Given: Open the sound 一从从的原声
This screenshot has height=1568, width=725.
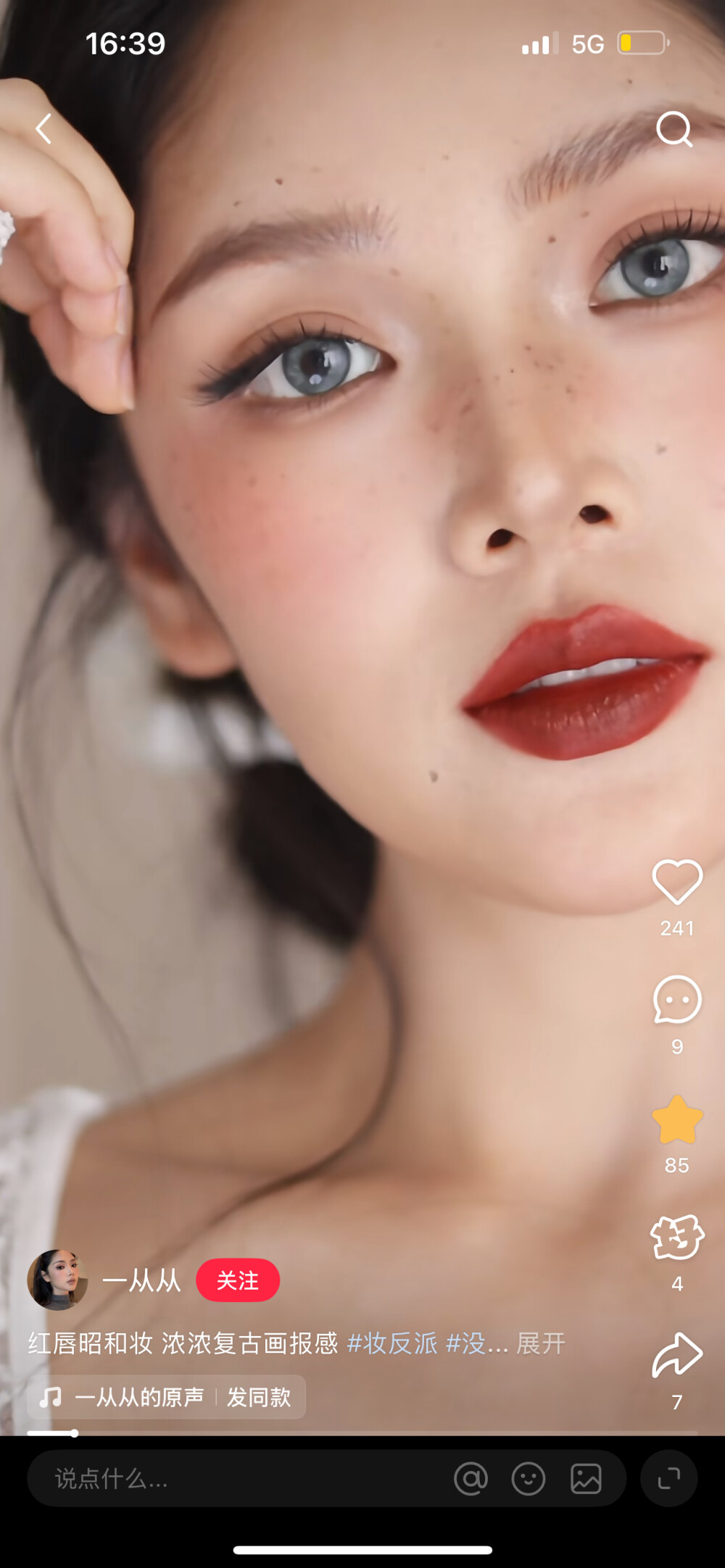Looking at the screenshot, I should 138,1397.
